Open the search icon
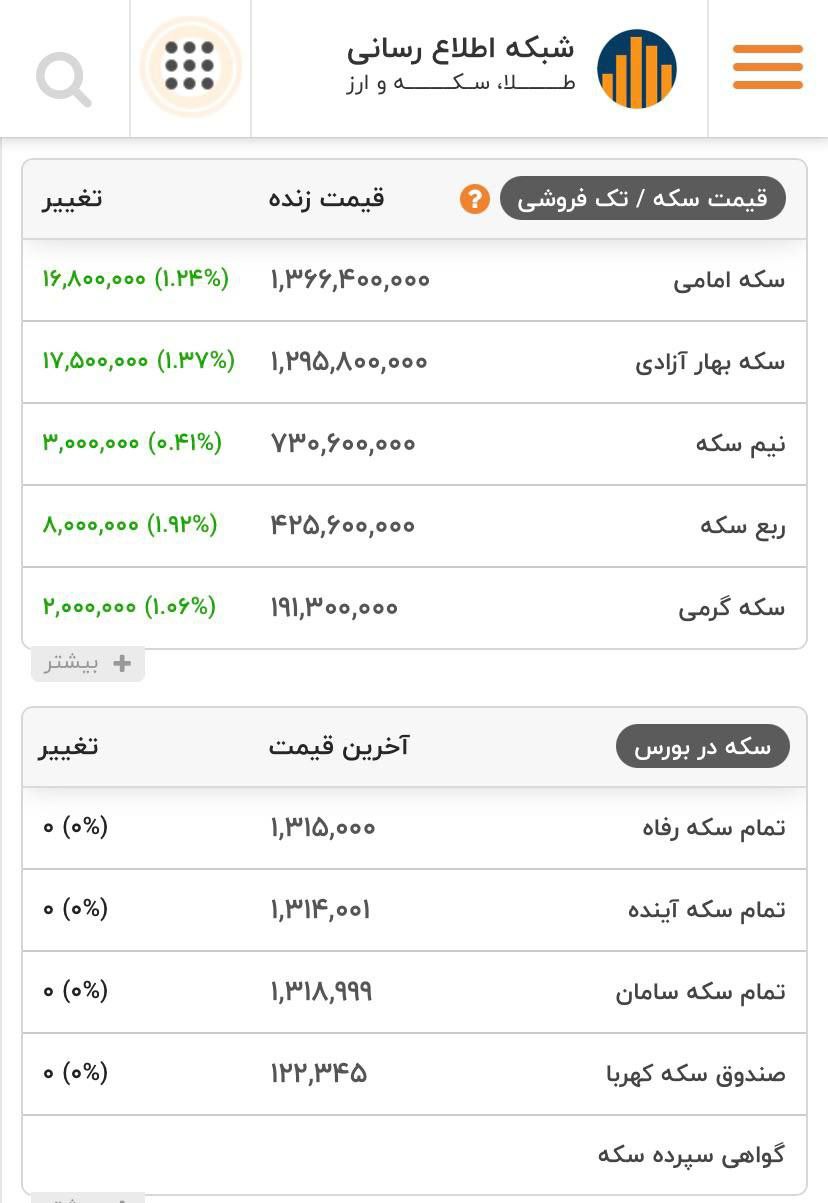Image resolution: width=828 pixels, height=1203 pixels. 64,78
